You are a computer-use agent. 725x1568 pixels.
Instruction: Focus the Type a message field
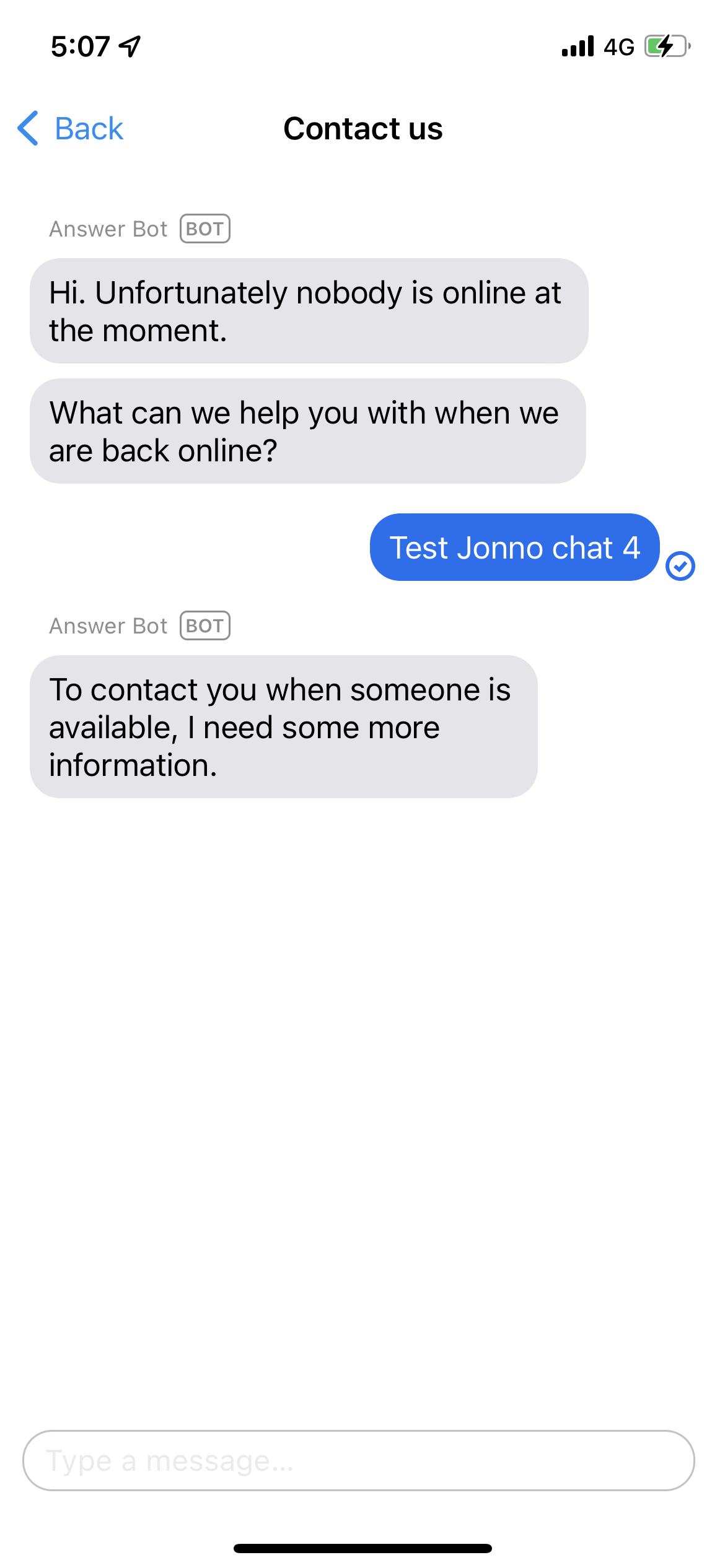pyautogui.click(x=358, y=1460)
